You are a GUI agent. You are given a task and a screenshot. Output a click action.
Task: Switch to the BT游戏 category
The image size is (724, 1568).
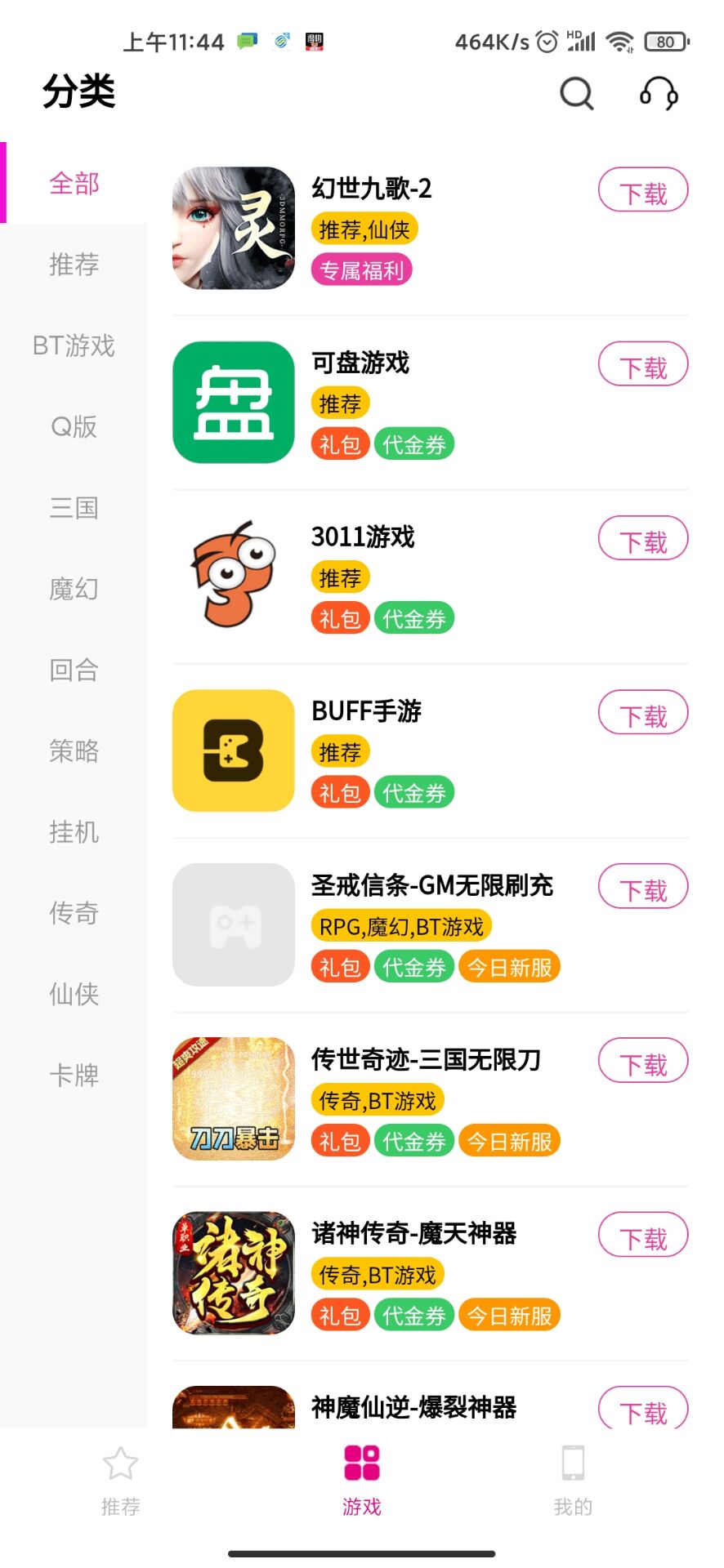pyautogui.click(x=74, y=345)
